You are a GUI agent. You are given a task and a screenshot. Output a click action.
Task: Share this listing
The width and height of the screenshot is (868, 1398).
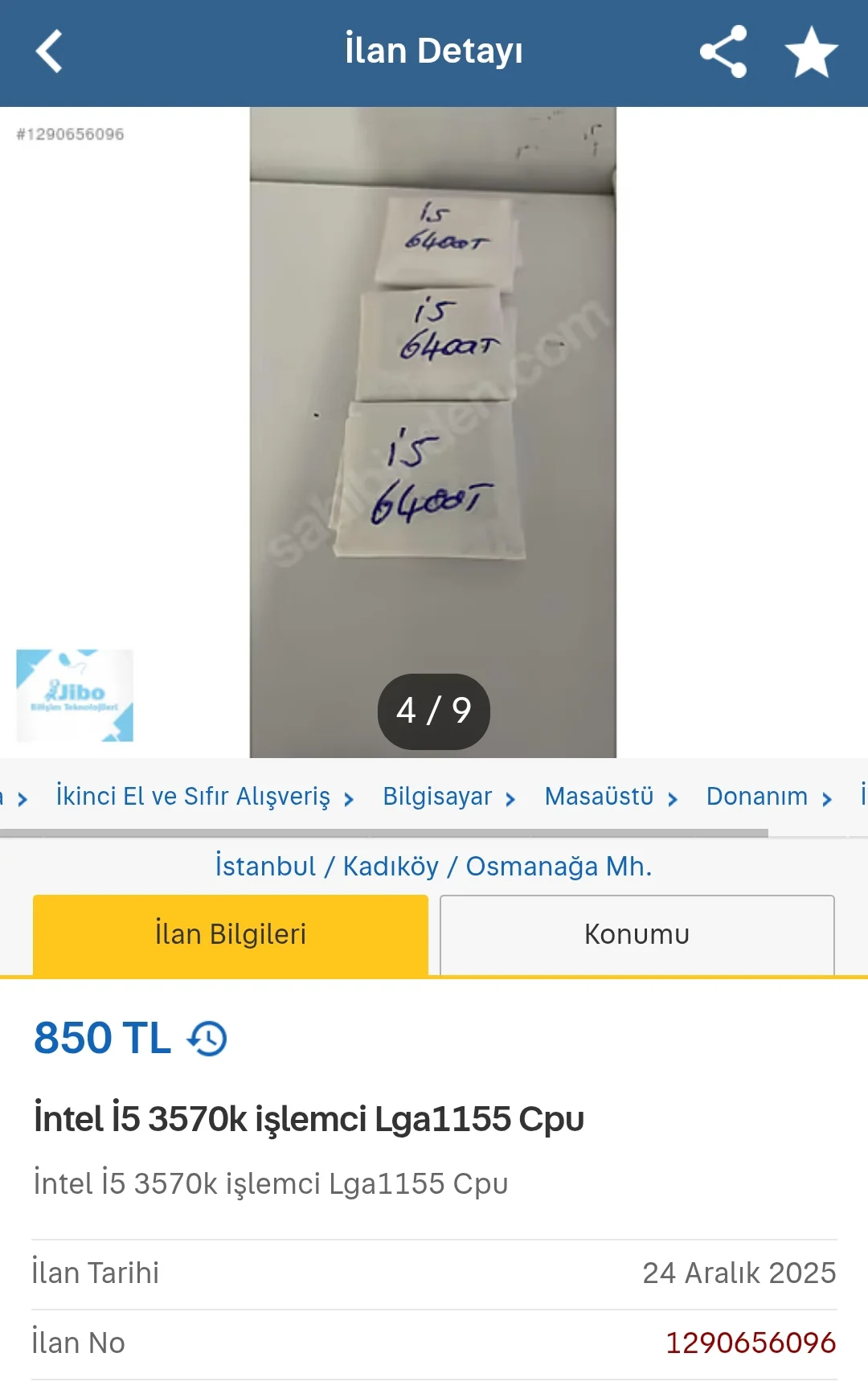[x=723, y=51]
